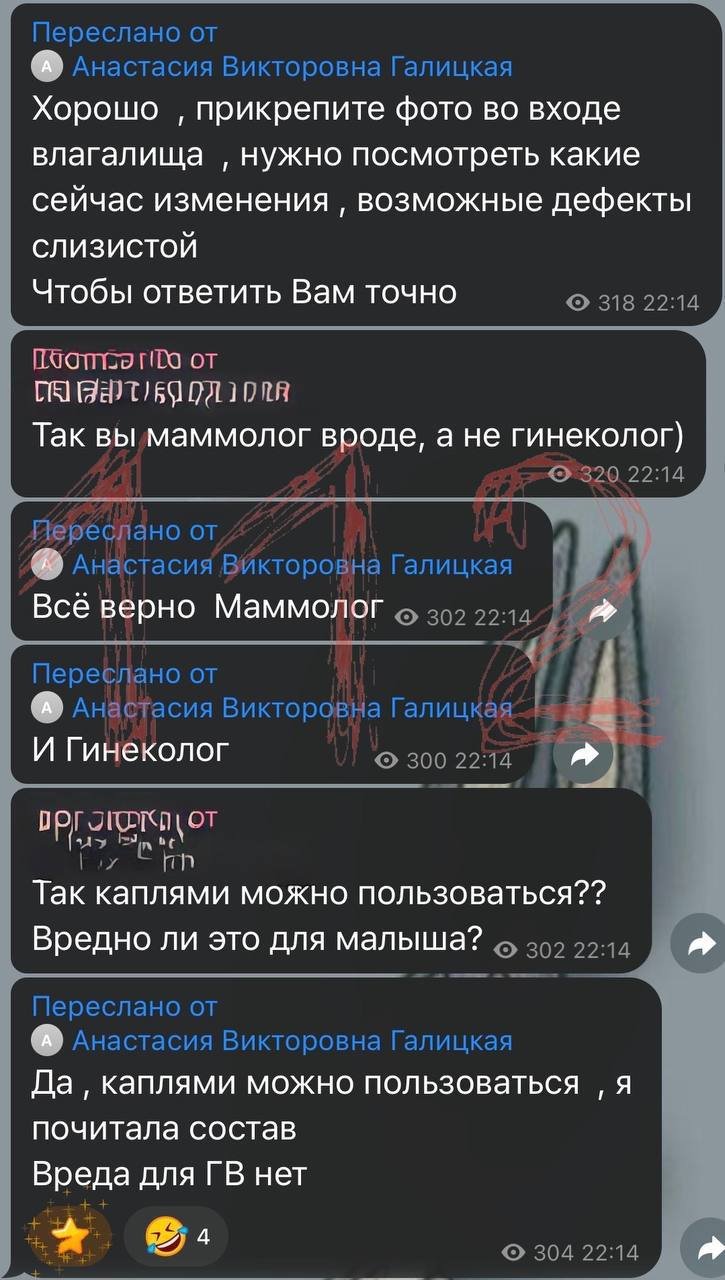Forward the 'Вреда для ГВ нет' message
The image size is (725, 1280).
point(704,1249)
